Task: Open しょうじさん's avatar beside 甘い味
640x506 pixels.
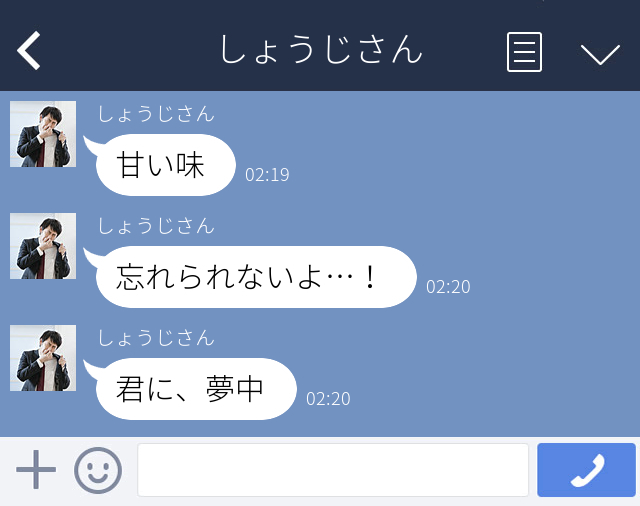Action: [43, 134]
